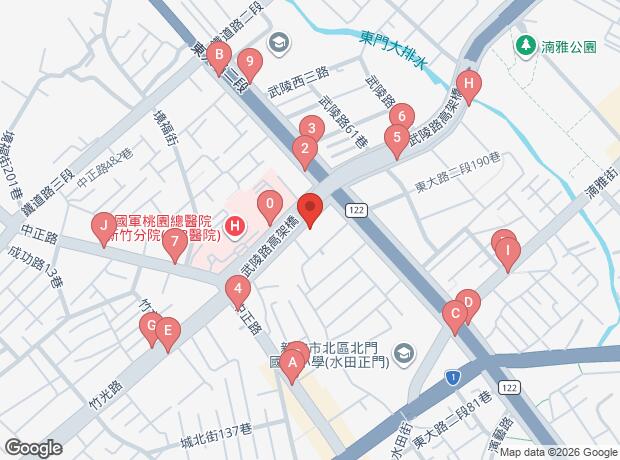Tap map marker 6
620x460 pixels.
click(x=401, y=115)
